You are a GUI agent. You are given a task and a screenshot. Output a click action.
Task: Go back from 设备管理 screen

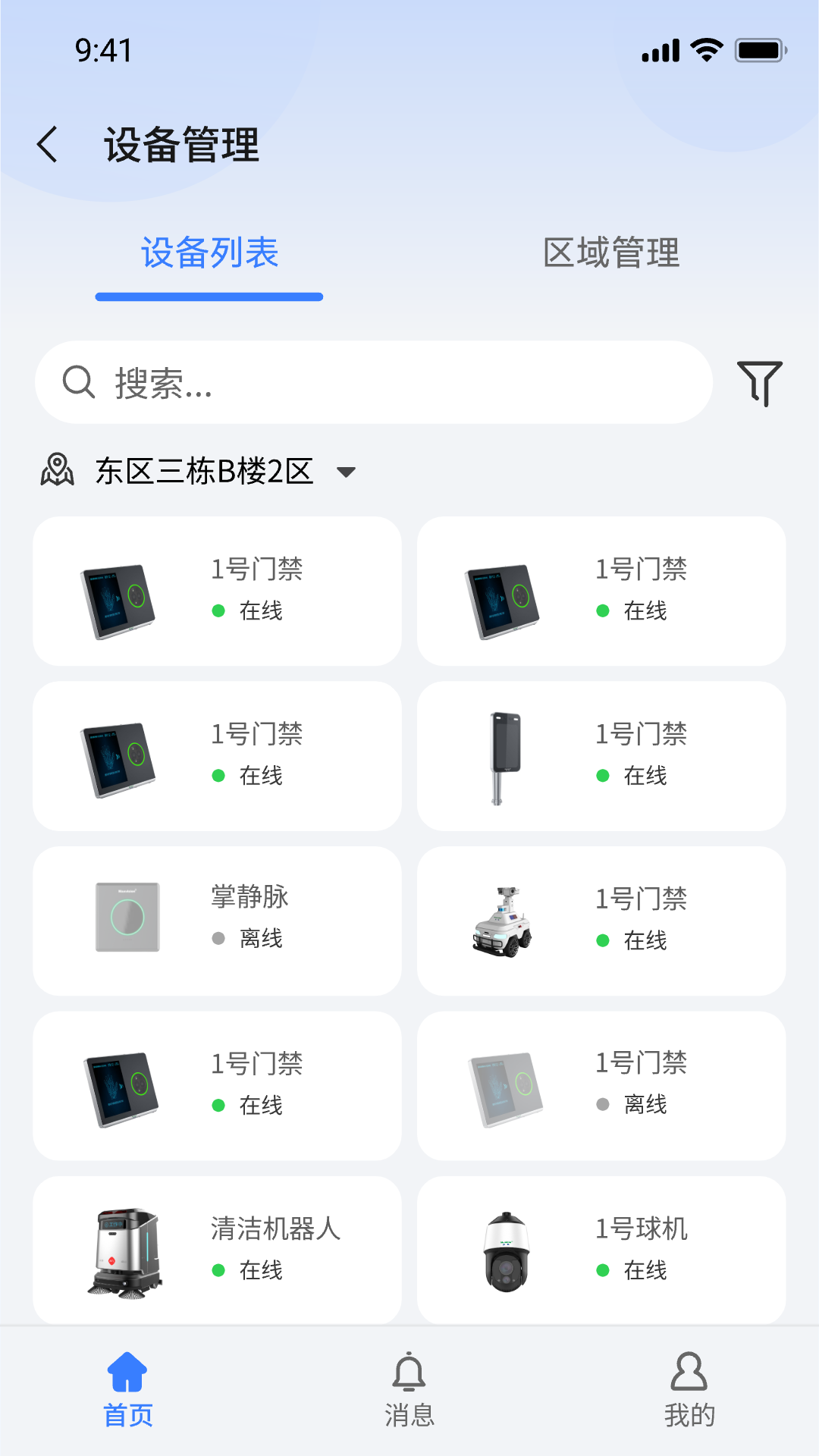pos(48,144)
